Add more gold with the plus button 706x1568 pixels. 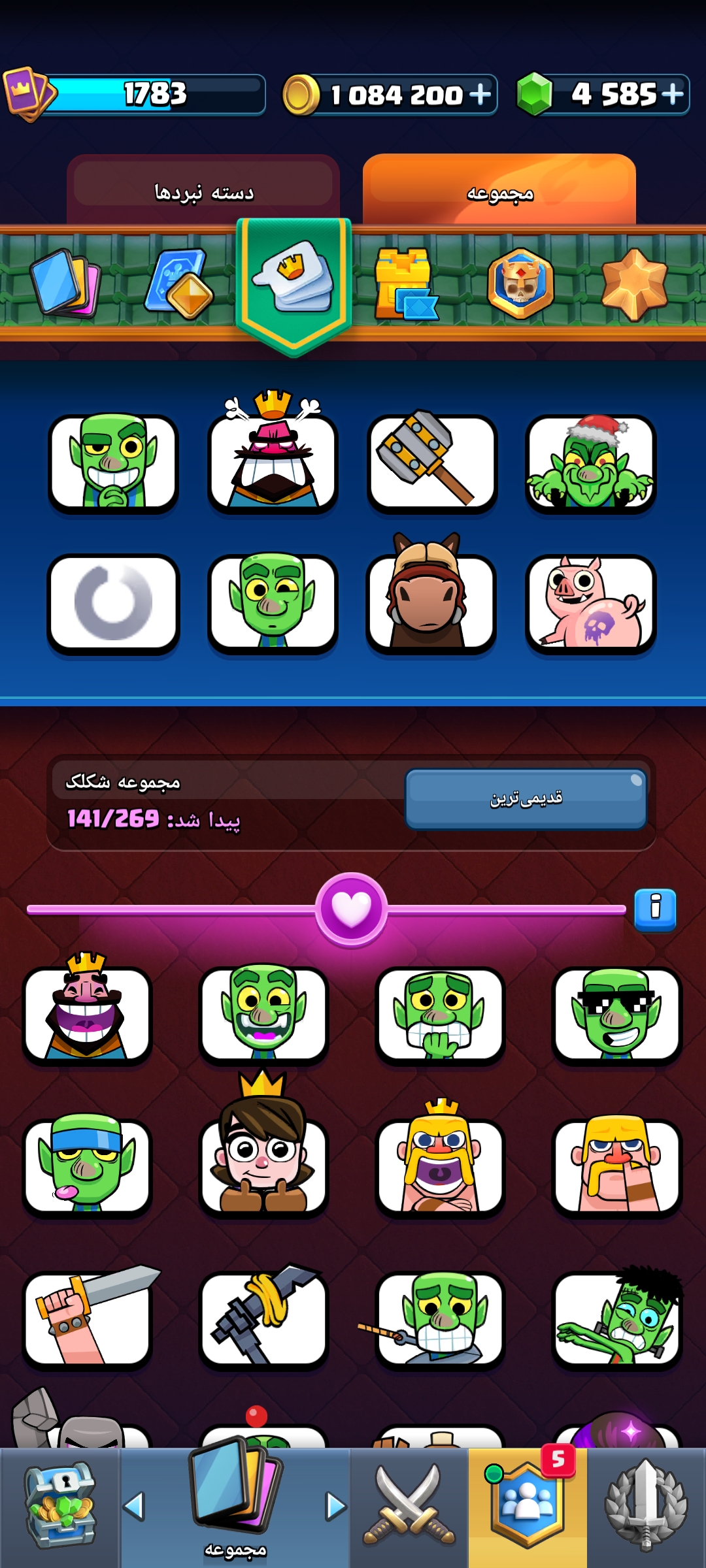[x=480, y=95]
